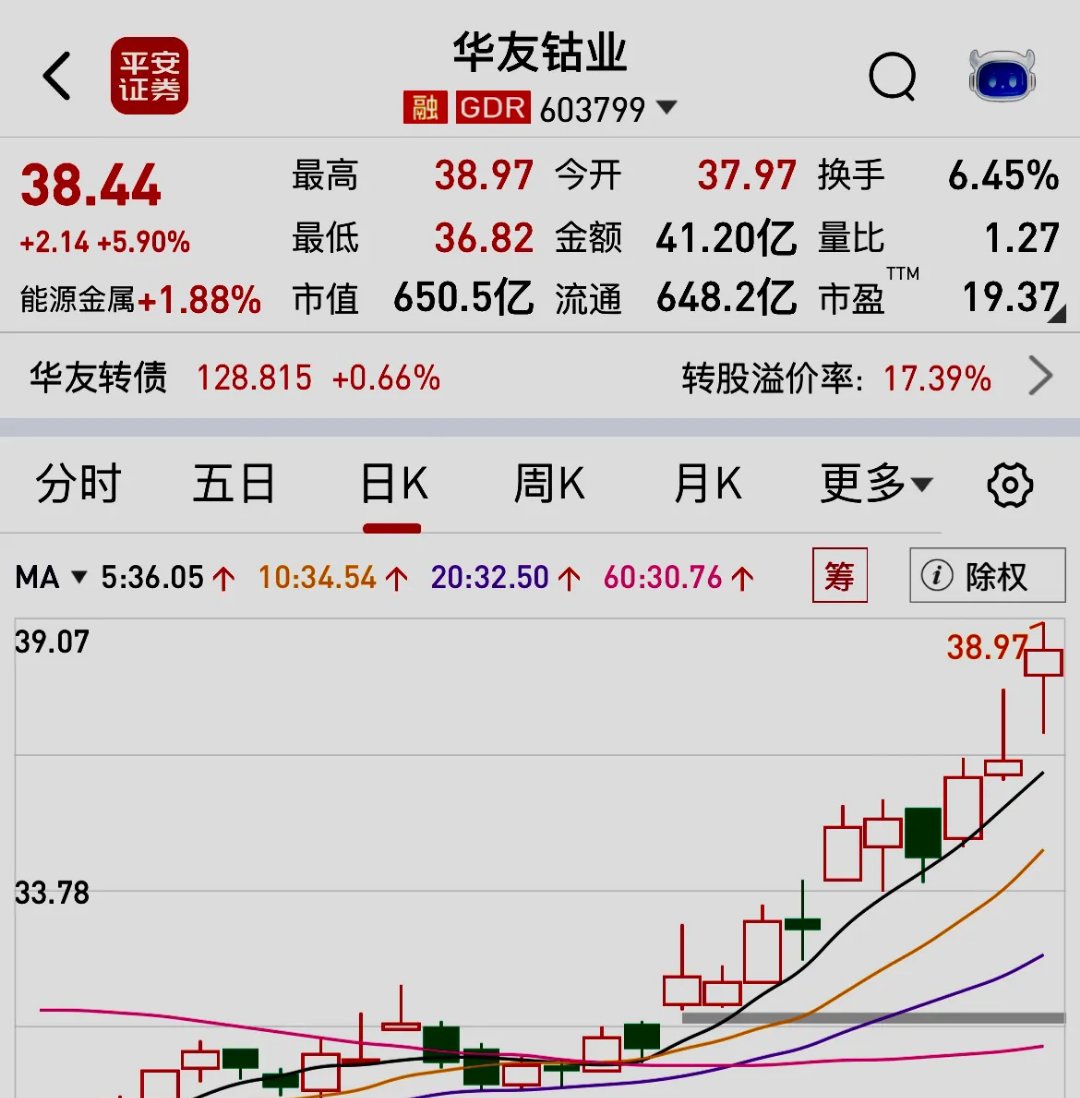
Task: Open the dropdown beside stock code 603799
Action: 666,109
